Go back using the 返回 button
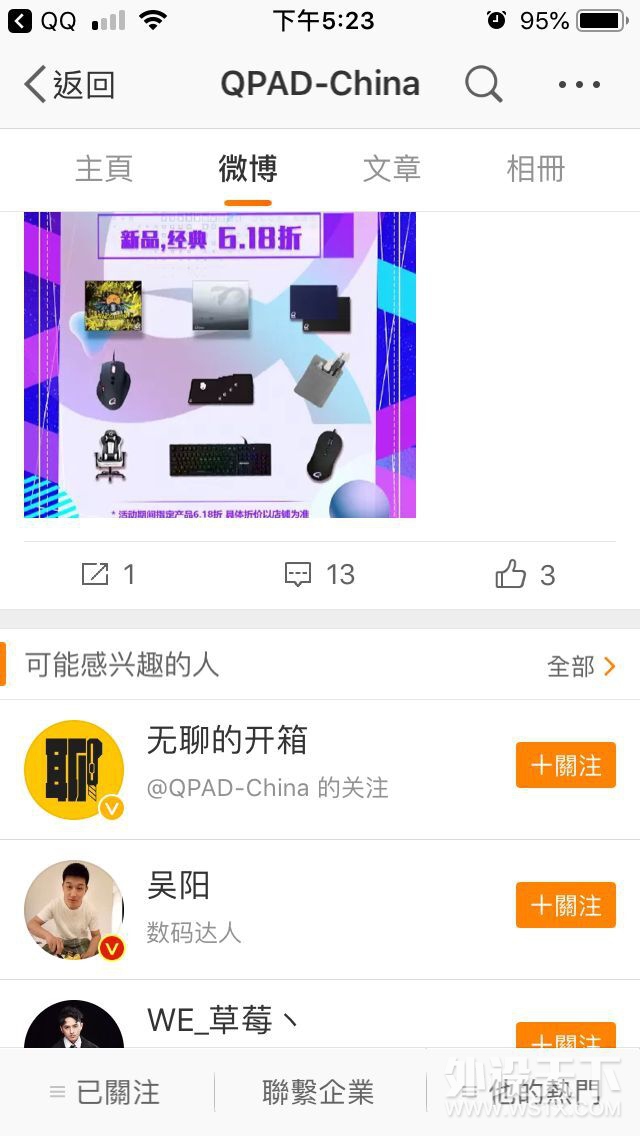This screenshot has width=640, height=1136. [x=70, y=85]
